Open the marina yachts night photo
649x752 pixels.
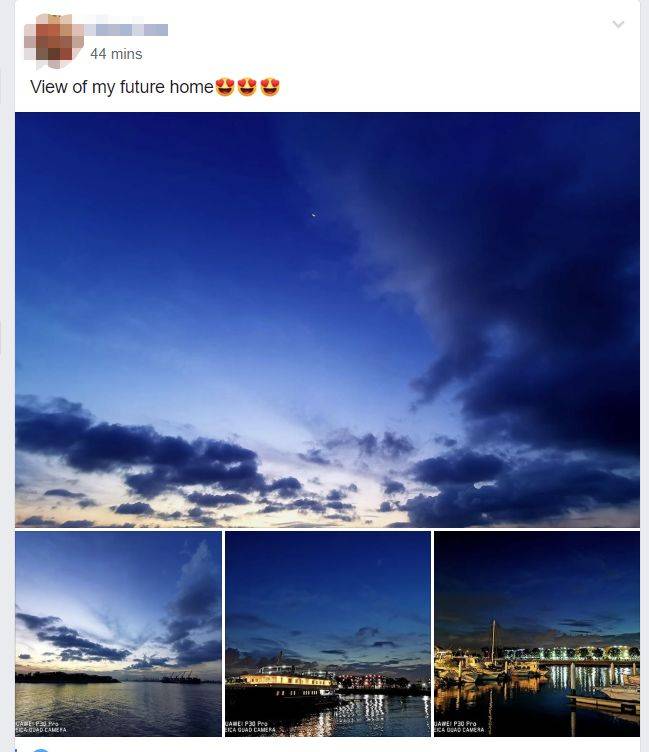click(536, 633)
